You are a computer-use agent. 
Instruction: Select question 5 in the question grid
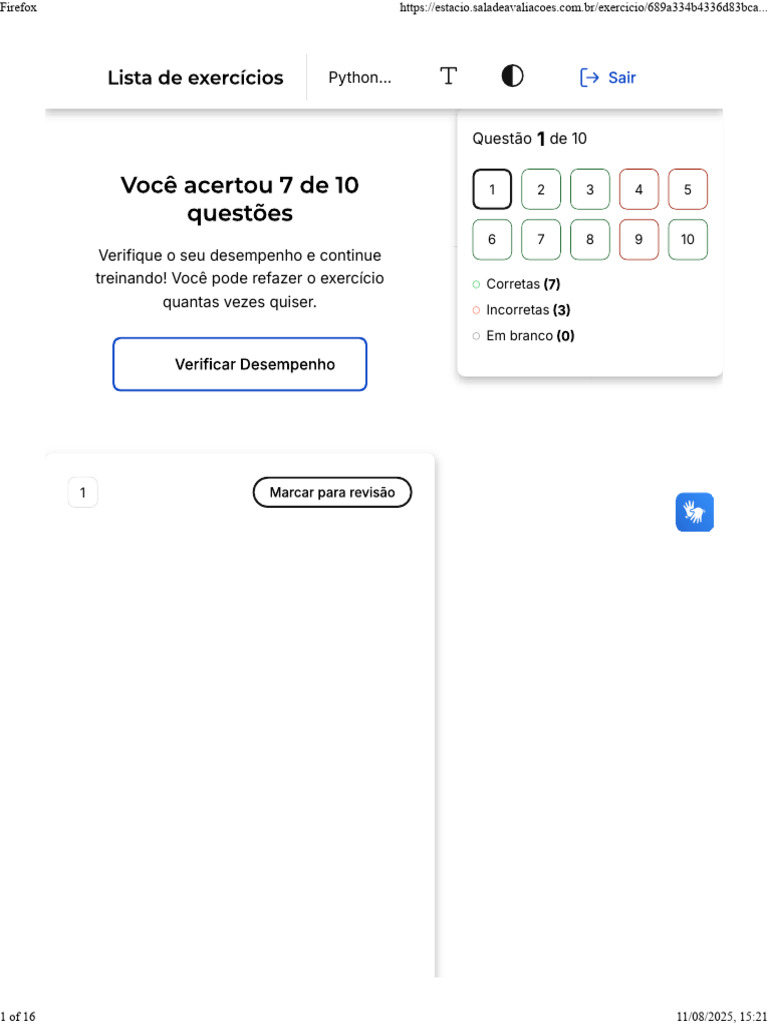coord(688,189)
